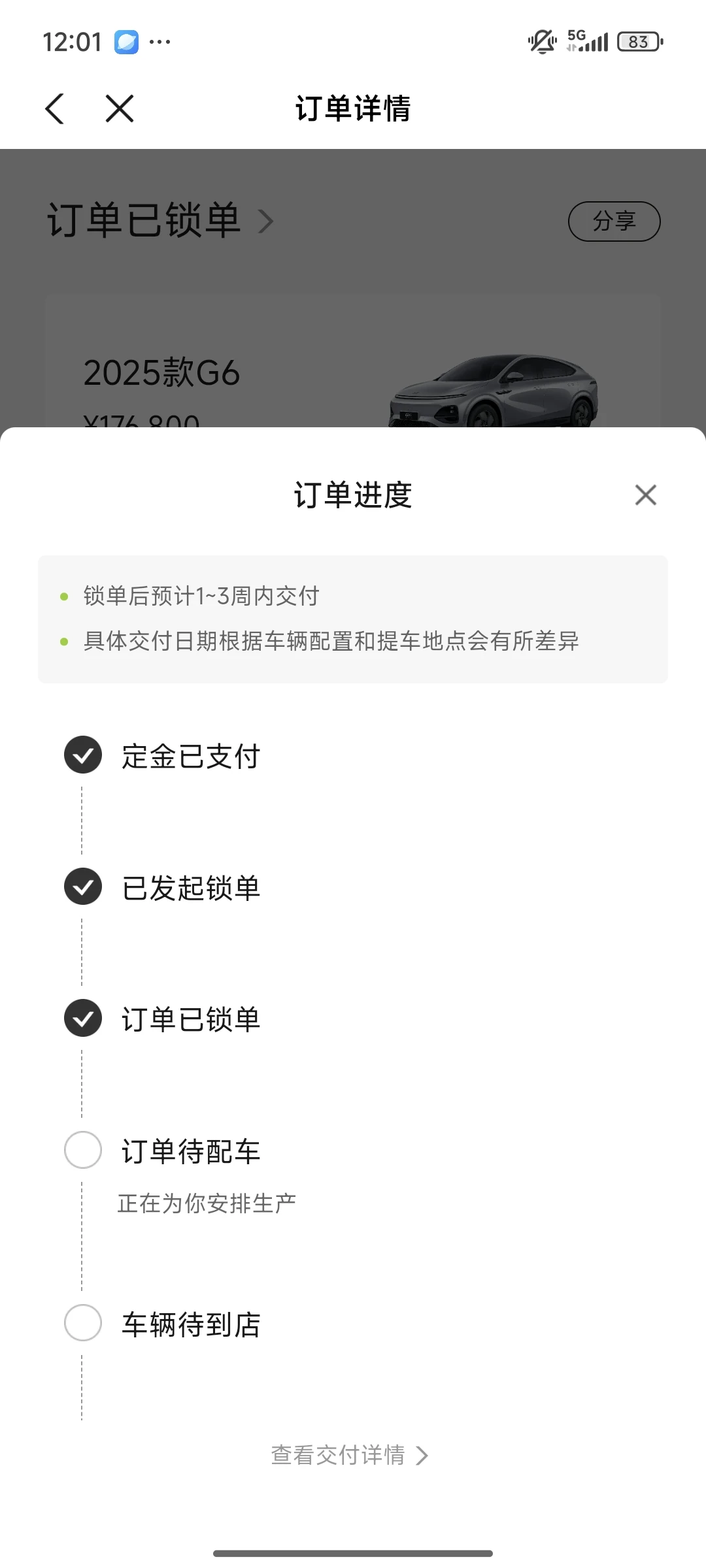
Task: Go back with the header arrow
Action: click(55, 108)
